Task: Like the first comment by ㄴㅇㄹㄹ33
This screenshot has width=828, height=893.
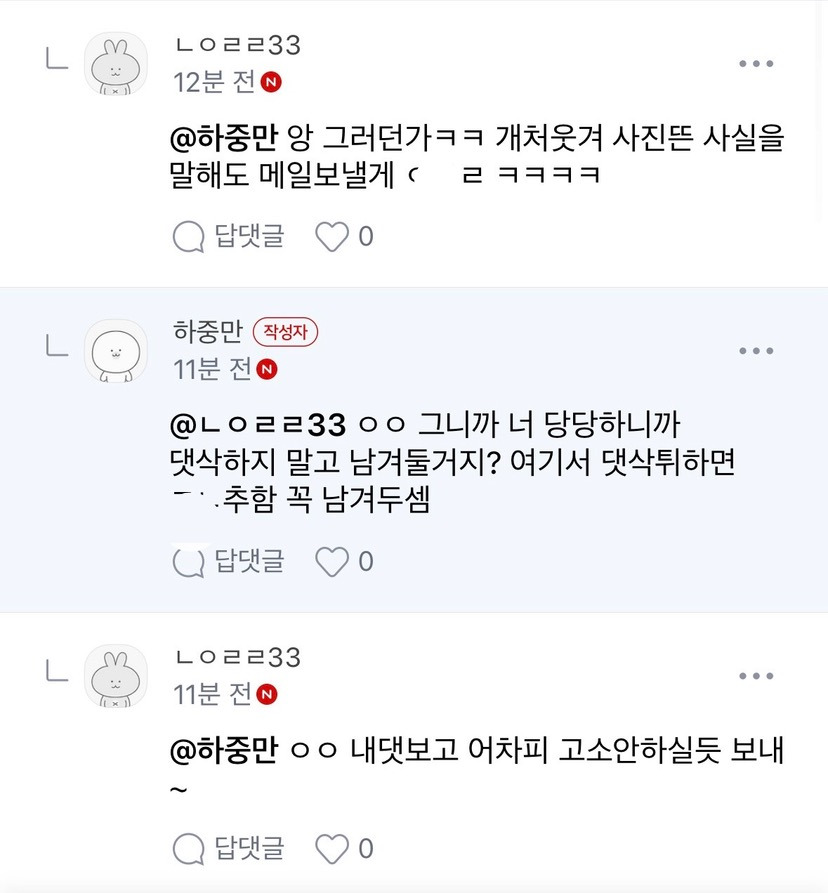Action: (330, 236)
